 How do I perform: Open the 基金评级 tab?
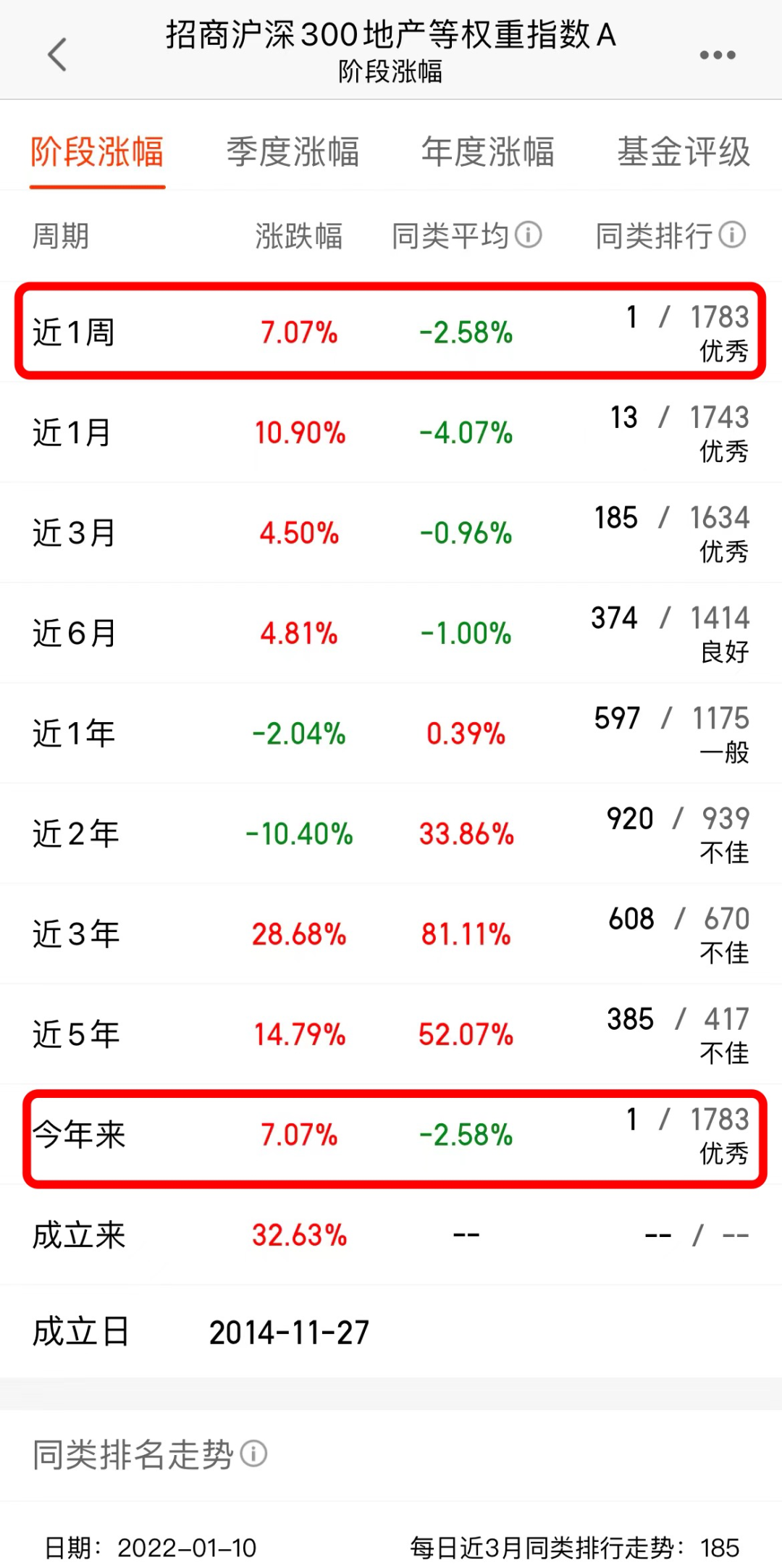tap(684, 152)
